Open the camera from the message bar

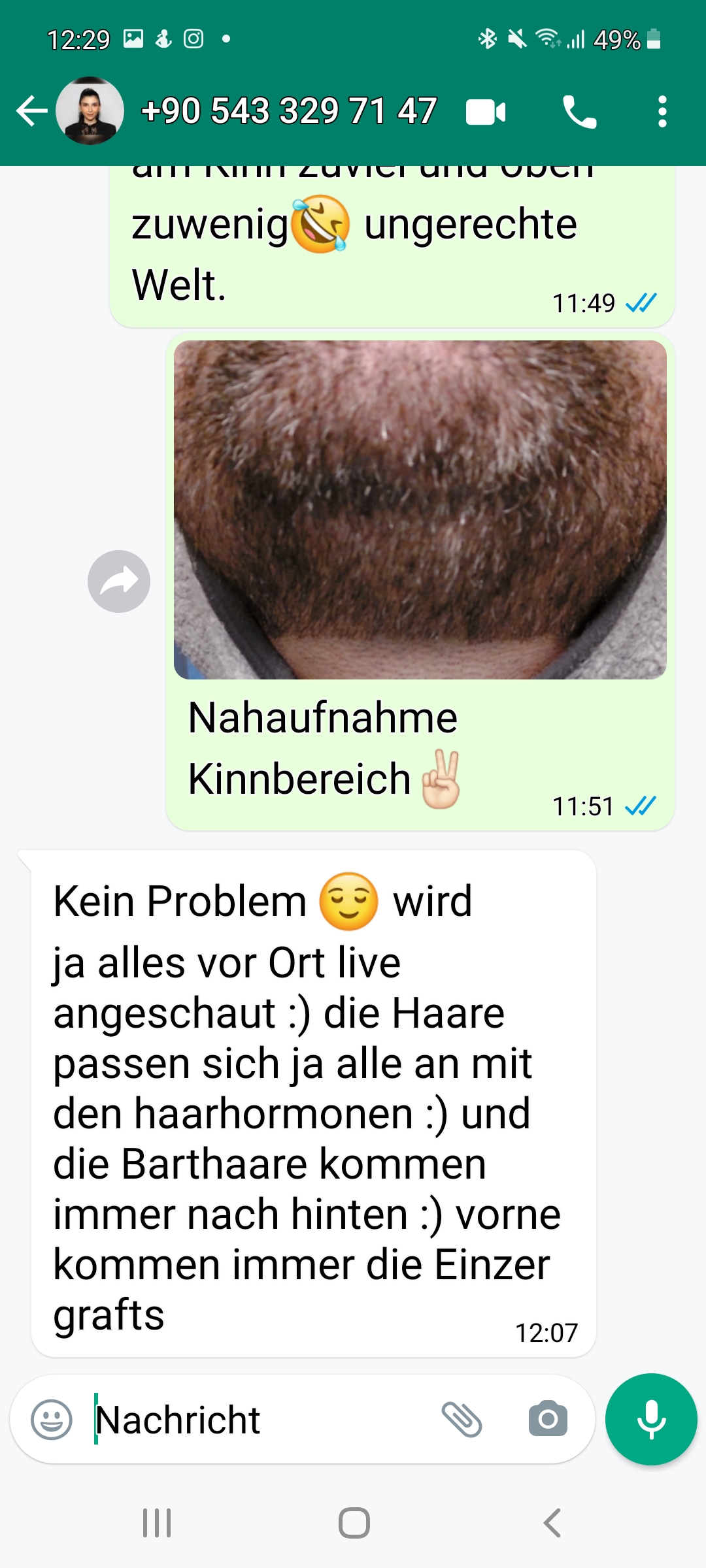pos(548,1419)
